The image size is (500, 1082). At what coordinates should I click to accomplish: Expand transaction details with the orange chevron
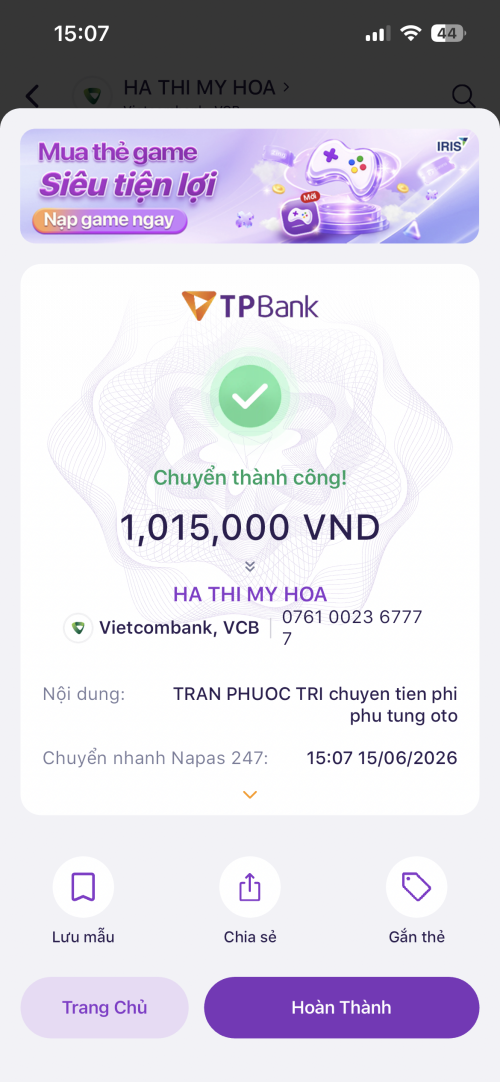coord(250,795)
